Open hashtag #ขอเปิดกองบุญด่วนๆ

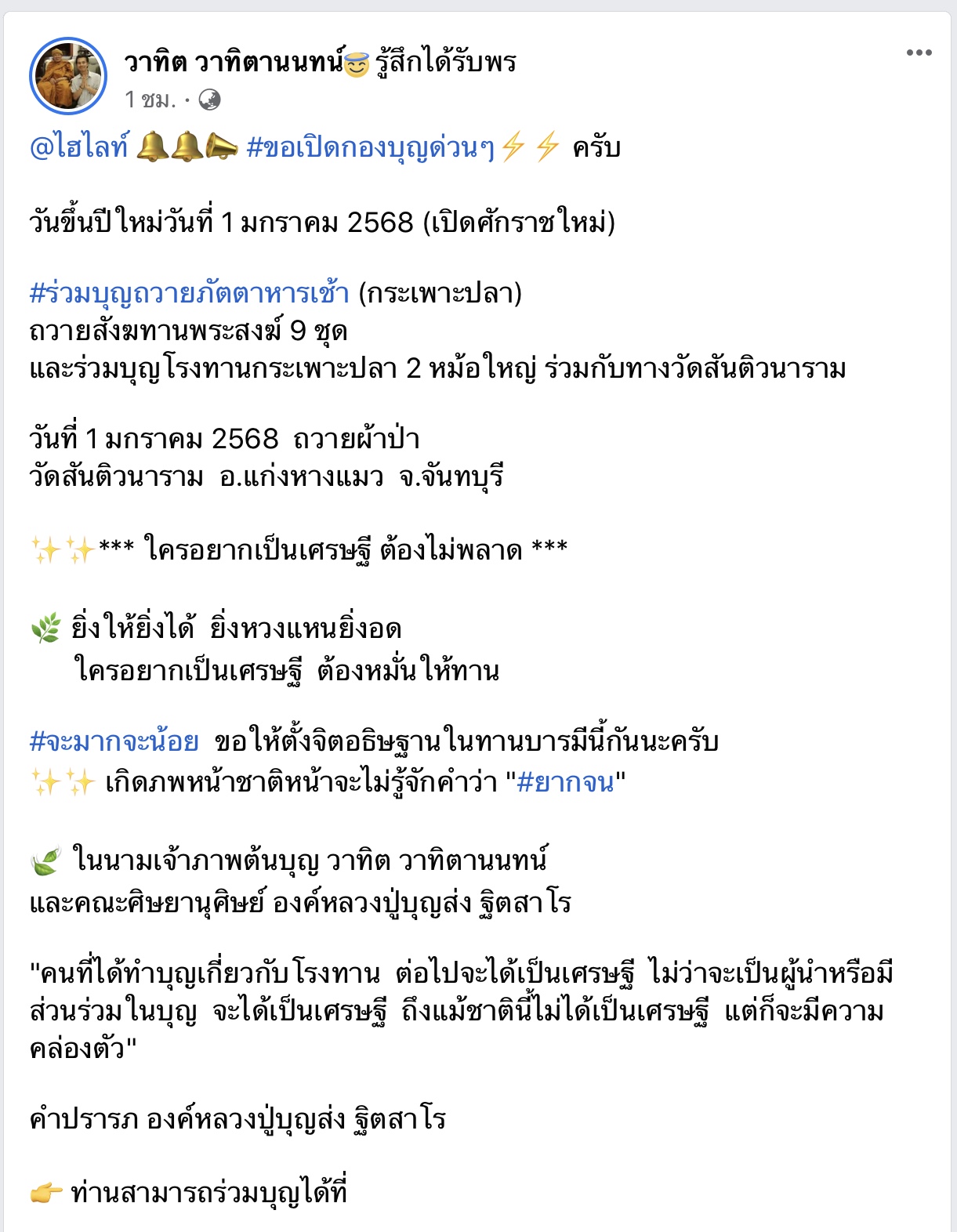[370, 147]
